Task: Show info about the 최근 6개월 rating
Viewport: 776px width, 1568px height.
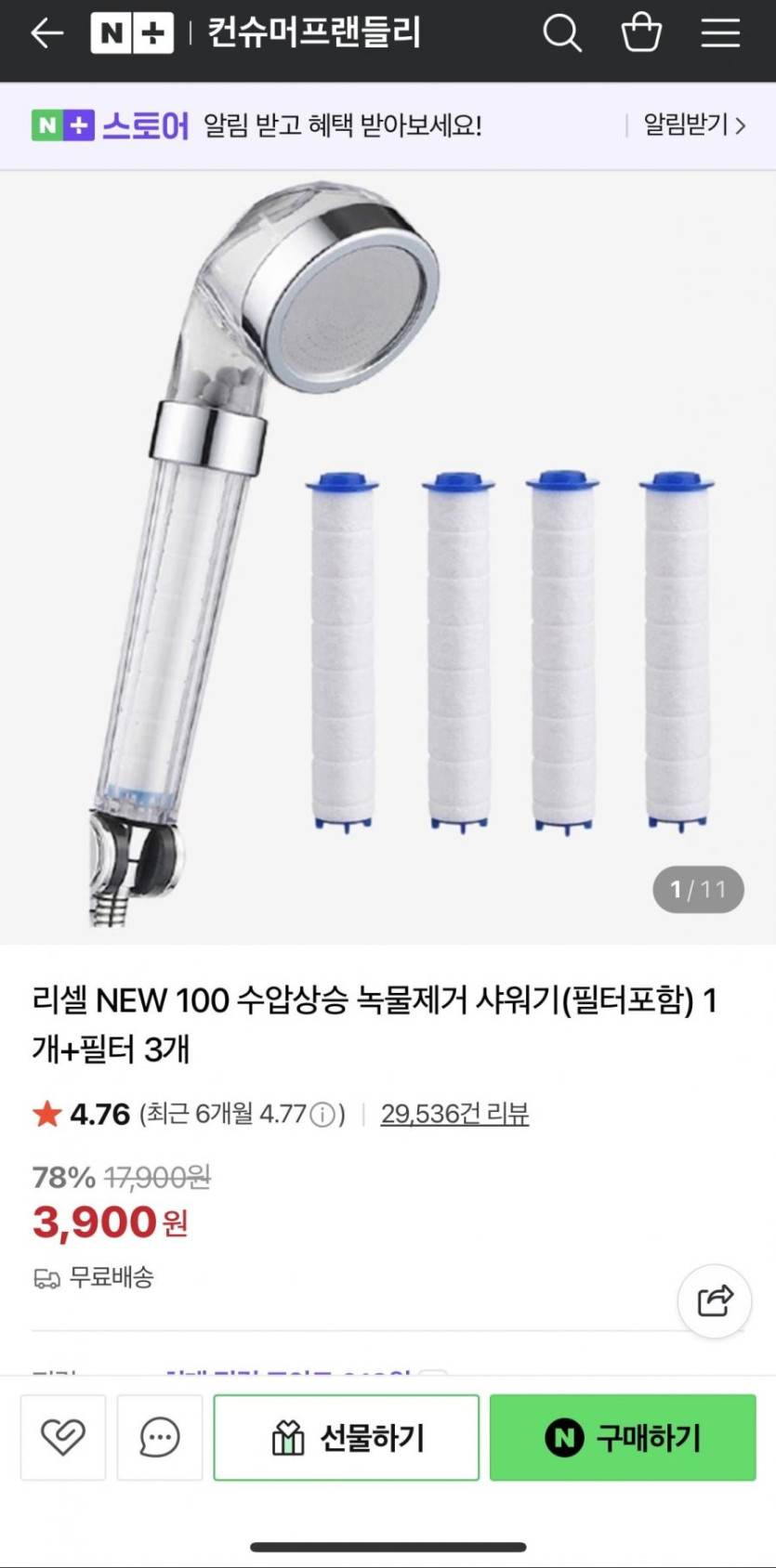Action: (x=322, y=1114)
